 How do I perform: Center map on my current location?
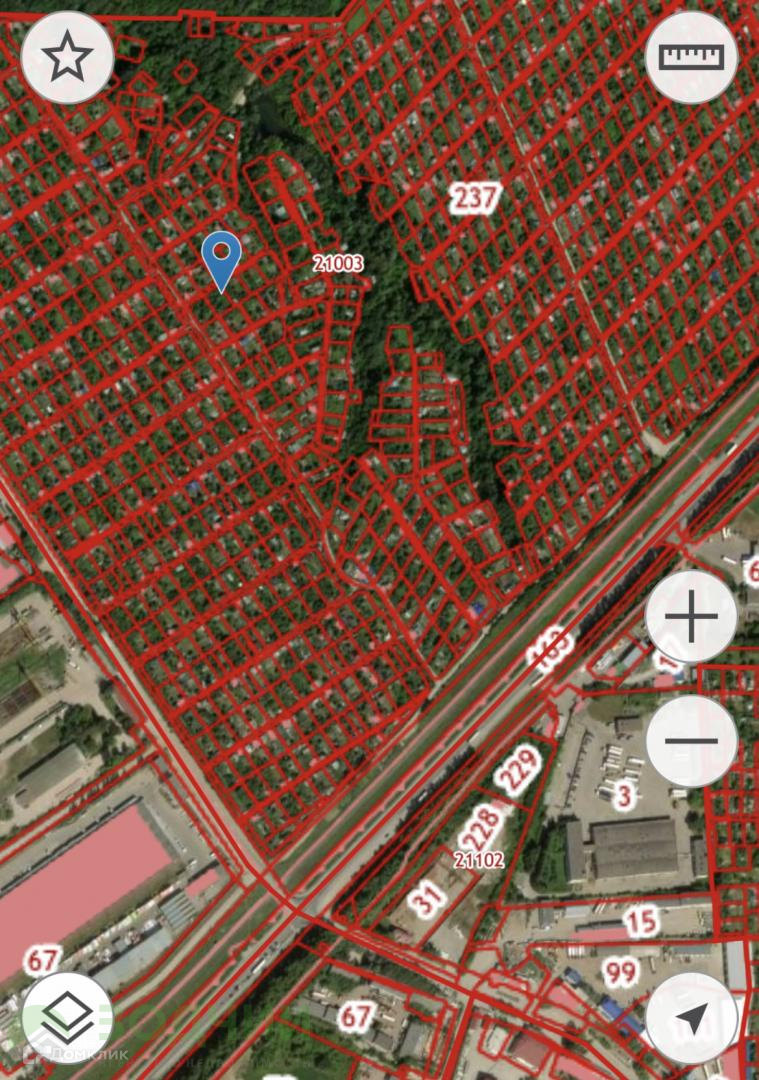692,1019
